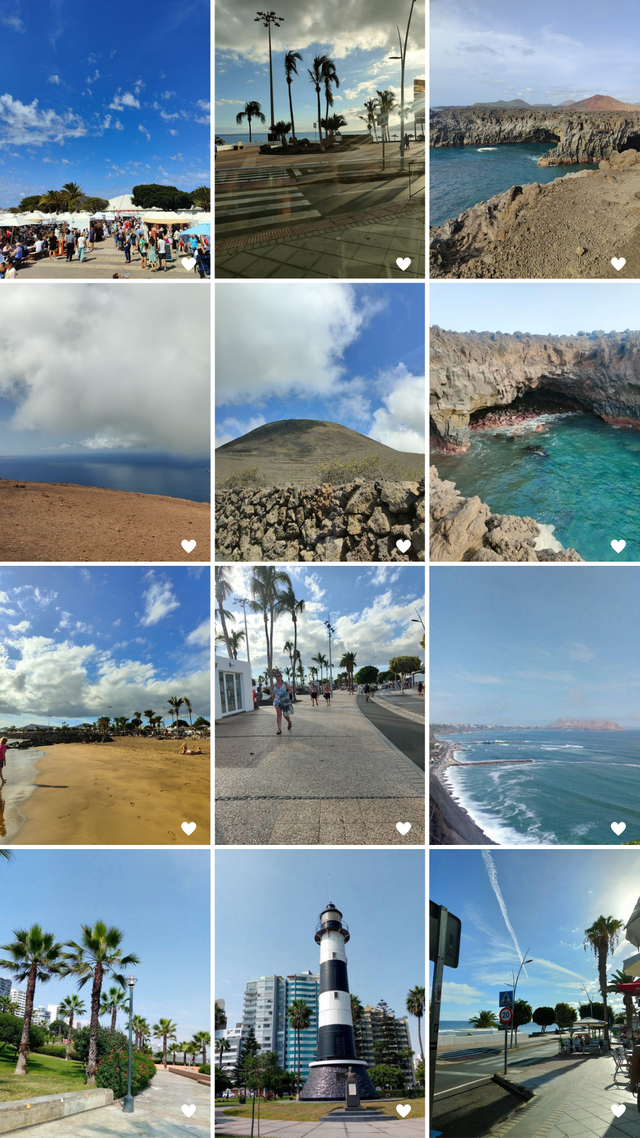Open the photo of palm trees behind a crosswalk
The width and height of the screenshot is (640, 1138).
pos(320,139)
